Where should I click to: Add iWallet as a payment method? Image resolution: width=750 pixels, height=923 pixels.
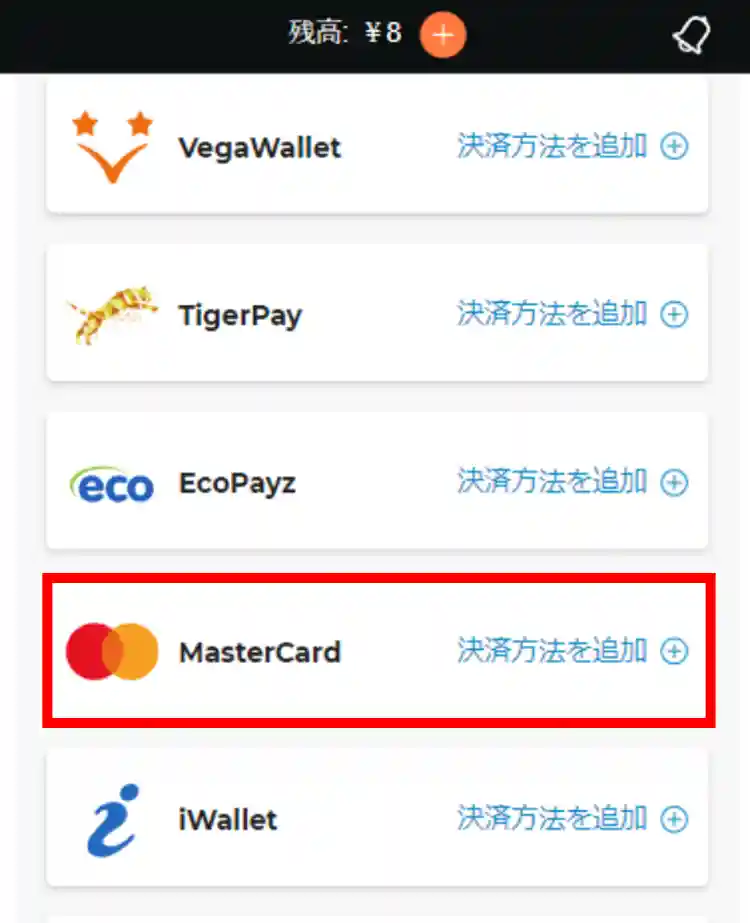572,819
